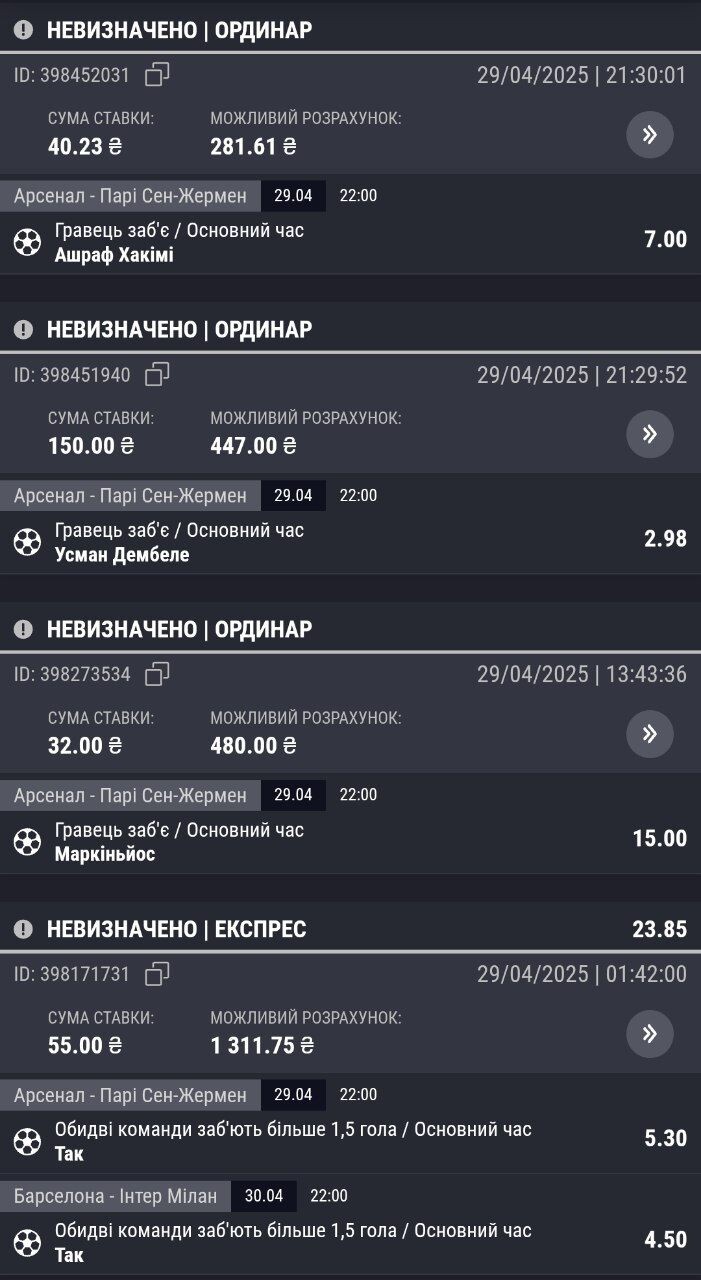Copy bet ID 398273534
701x1280 pixels.
coord(157,674)
